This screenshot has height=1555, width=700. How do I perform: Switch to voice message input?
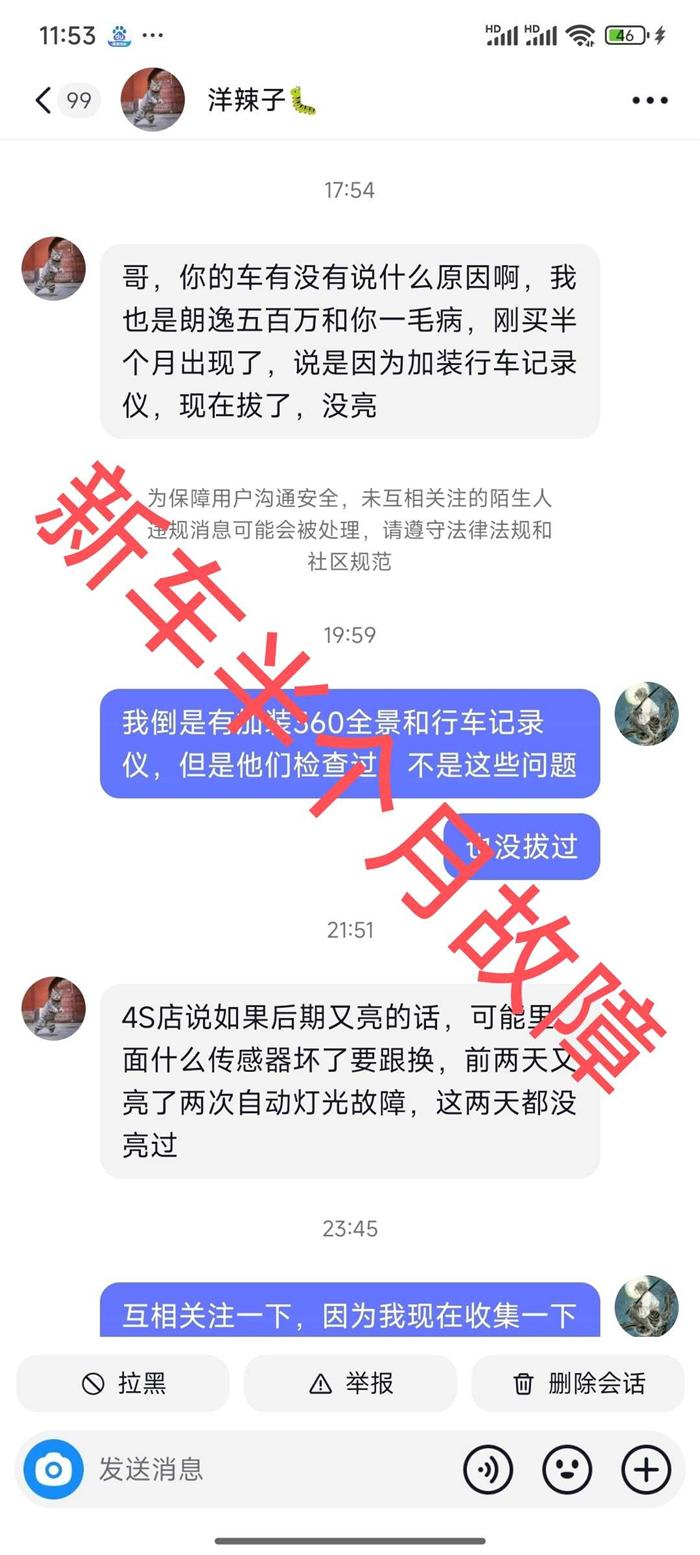(x=488, y=1469)
